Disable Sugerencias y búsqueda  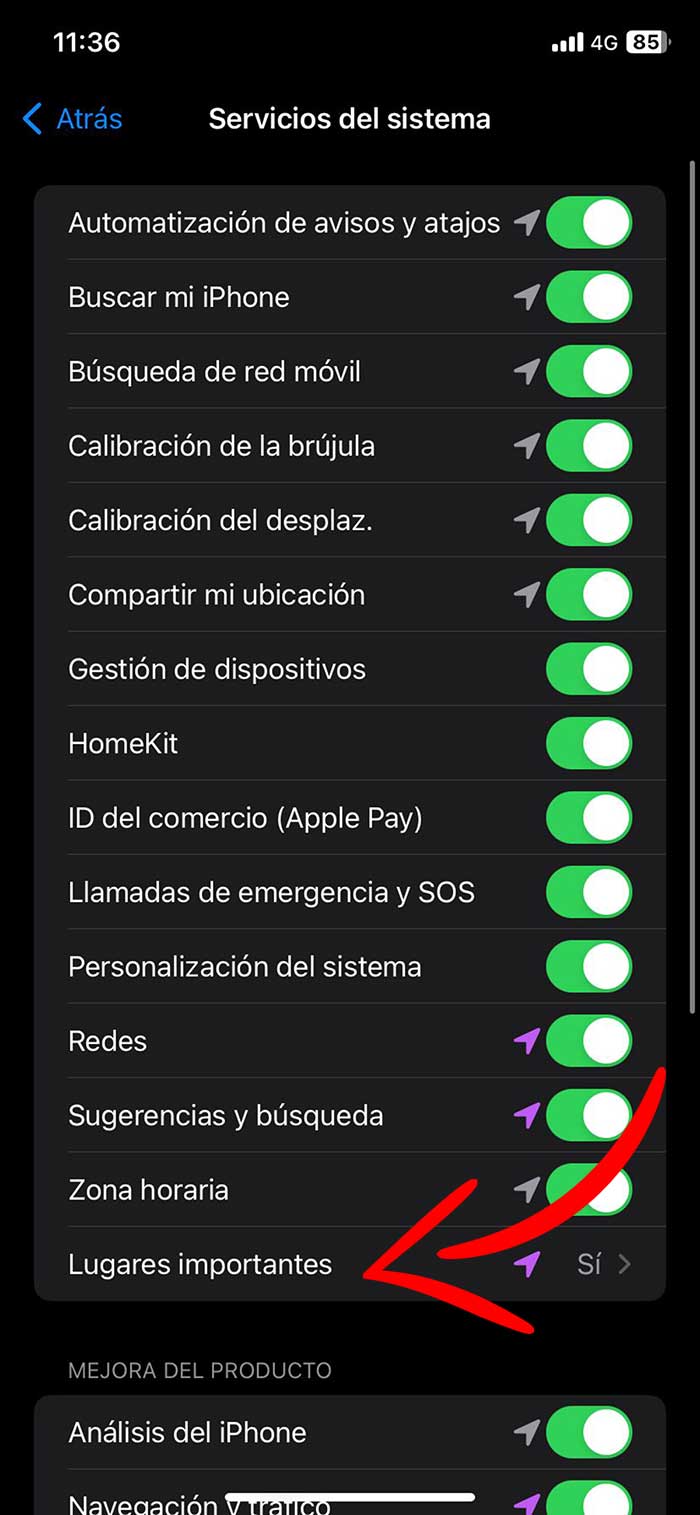(589, 1115)
